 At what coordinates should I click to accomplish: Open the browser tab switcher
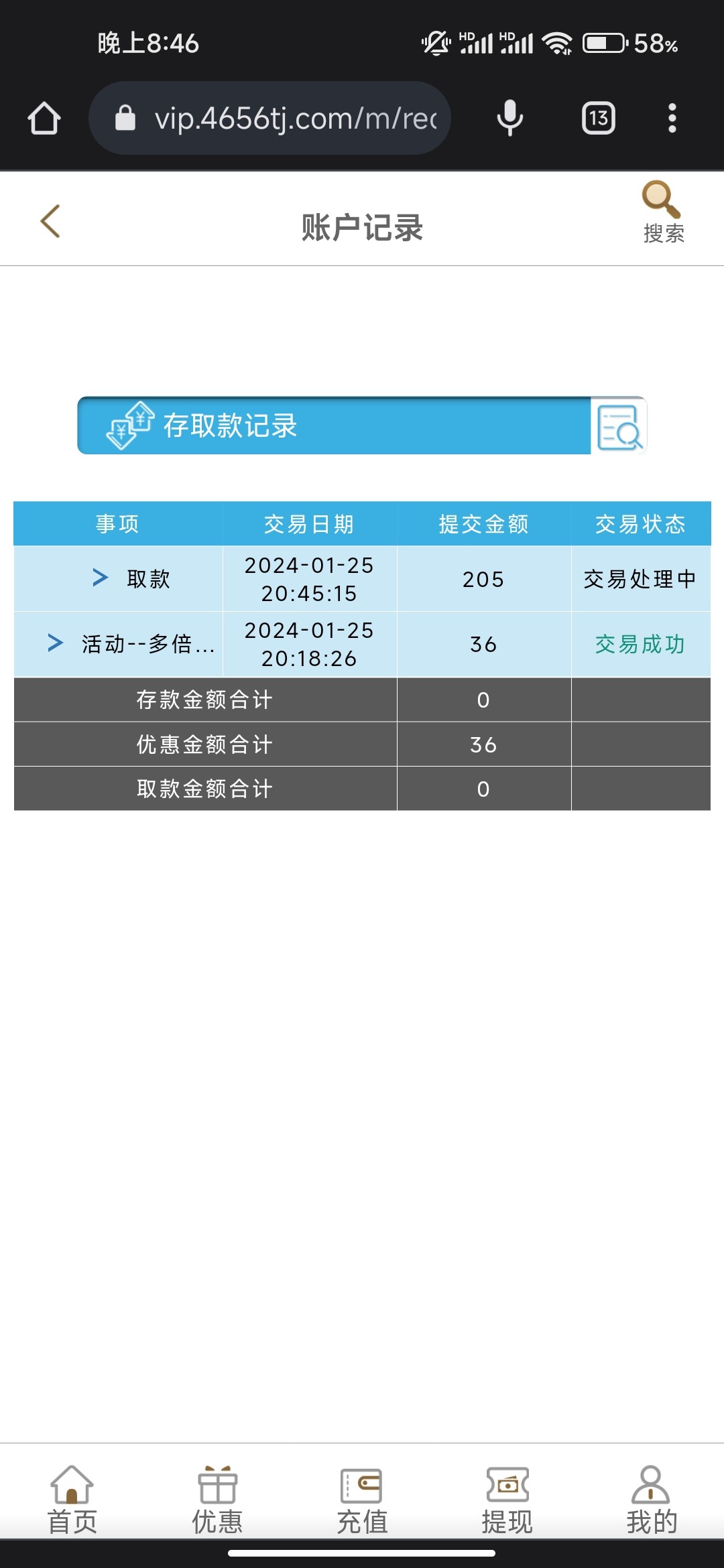[x=598, y=119]
